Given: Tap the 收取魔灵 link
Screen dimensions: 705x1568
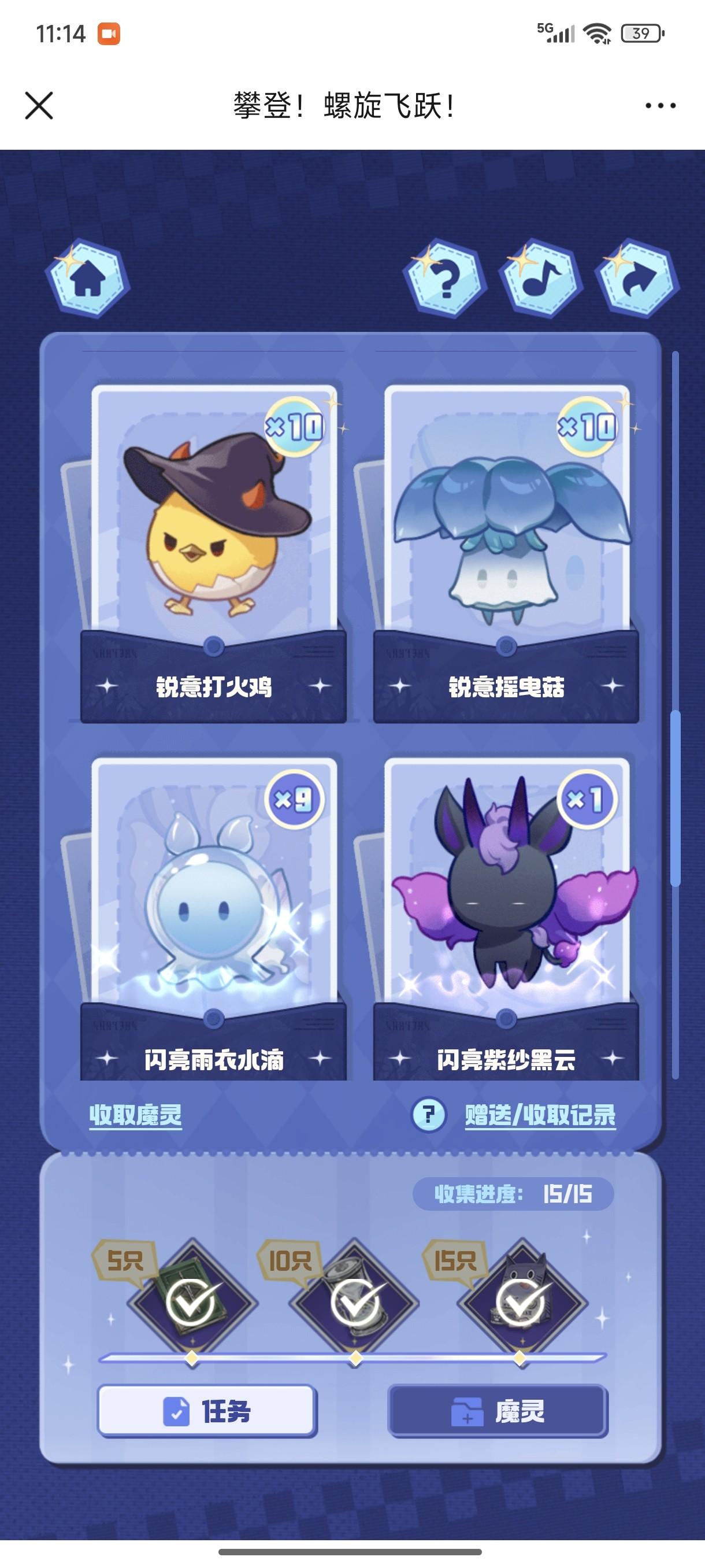Looking at the screenshot, I should 136,1115.
